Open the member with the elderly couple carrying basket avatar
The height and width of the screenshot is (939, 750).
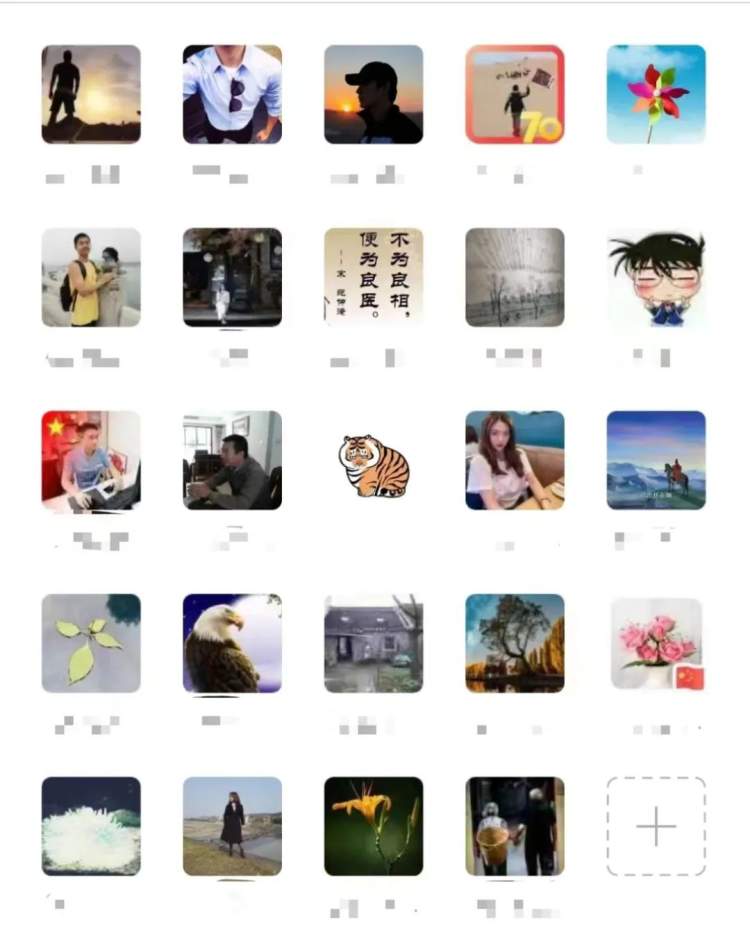click(515, 826)
